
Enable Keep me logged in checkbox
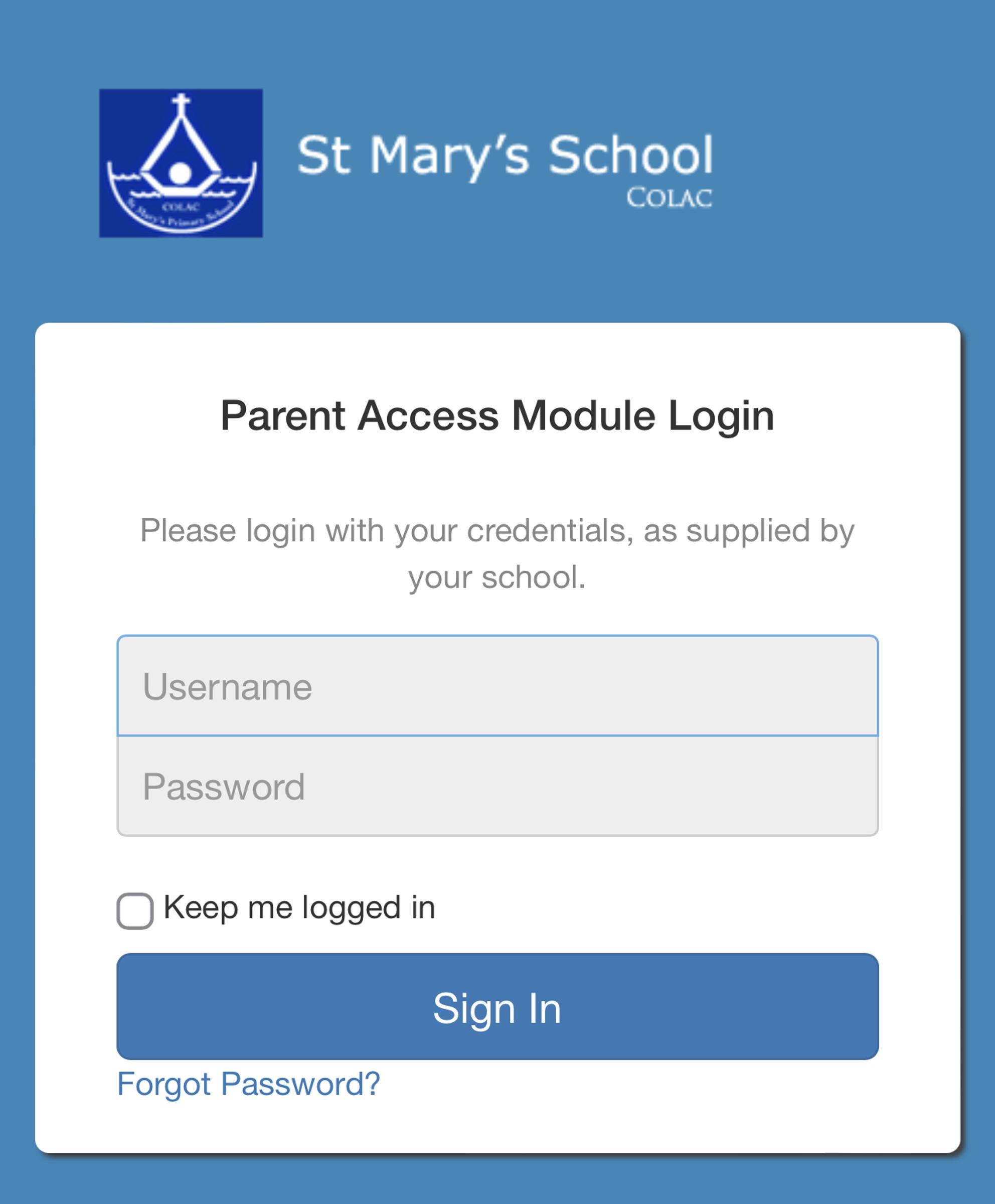click(x=135, y=911)
